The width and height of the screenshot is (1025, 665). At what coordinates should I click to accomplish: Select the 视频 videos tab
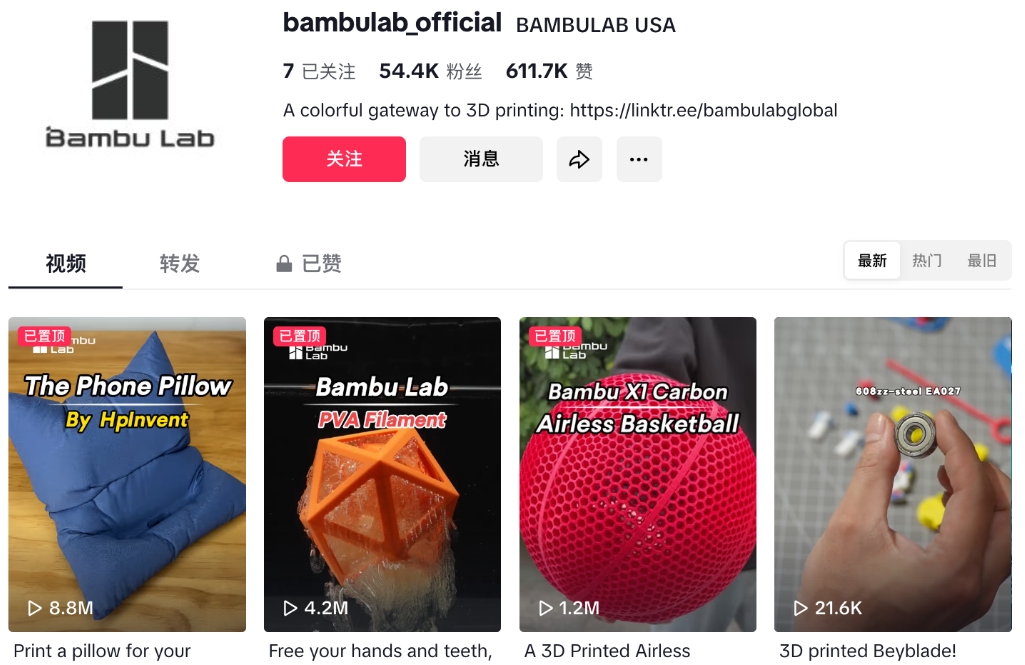[66, 263]
